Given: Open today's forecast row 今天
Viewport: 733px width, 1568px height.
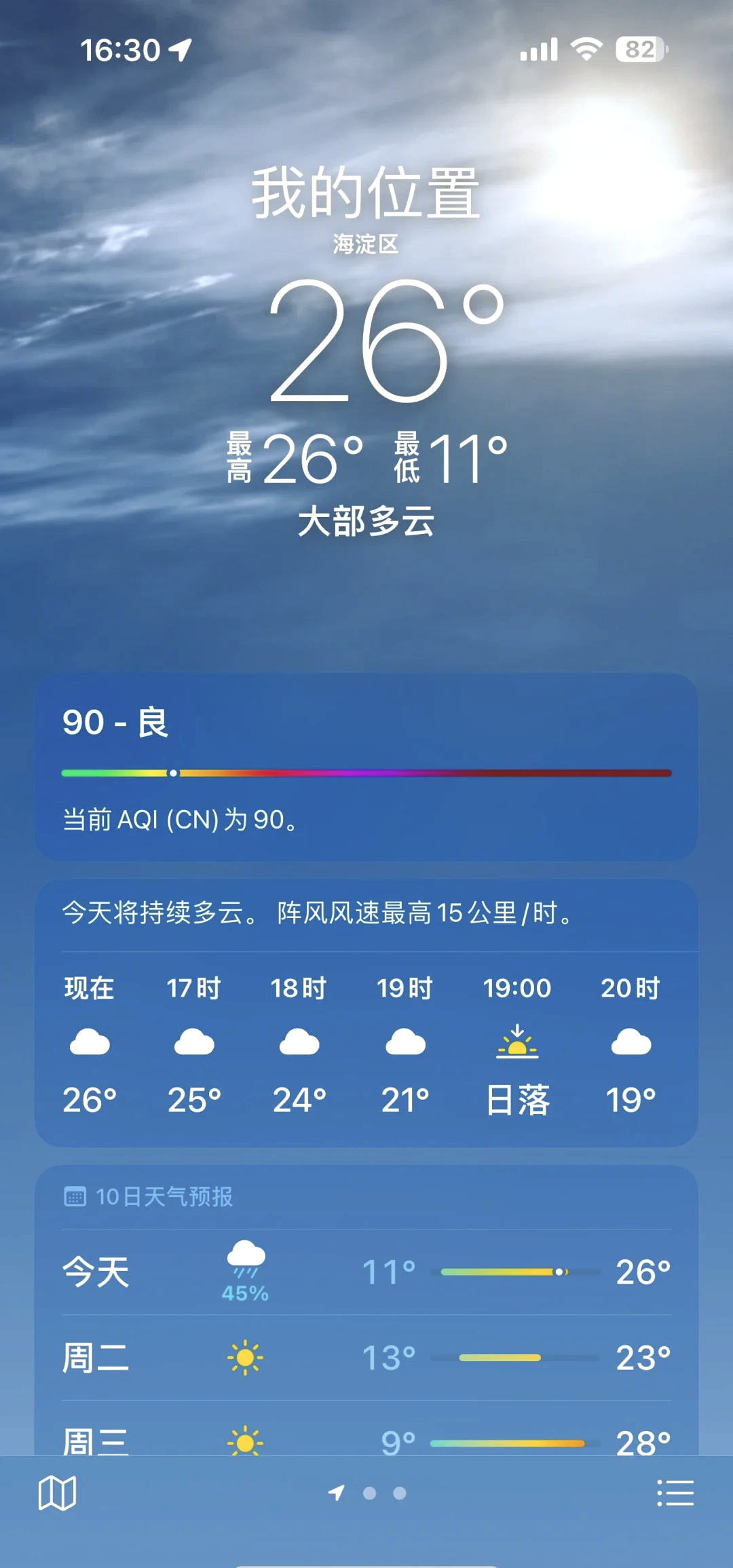Looking at the screenshot, I should (366, 1272).
